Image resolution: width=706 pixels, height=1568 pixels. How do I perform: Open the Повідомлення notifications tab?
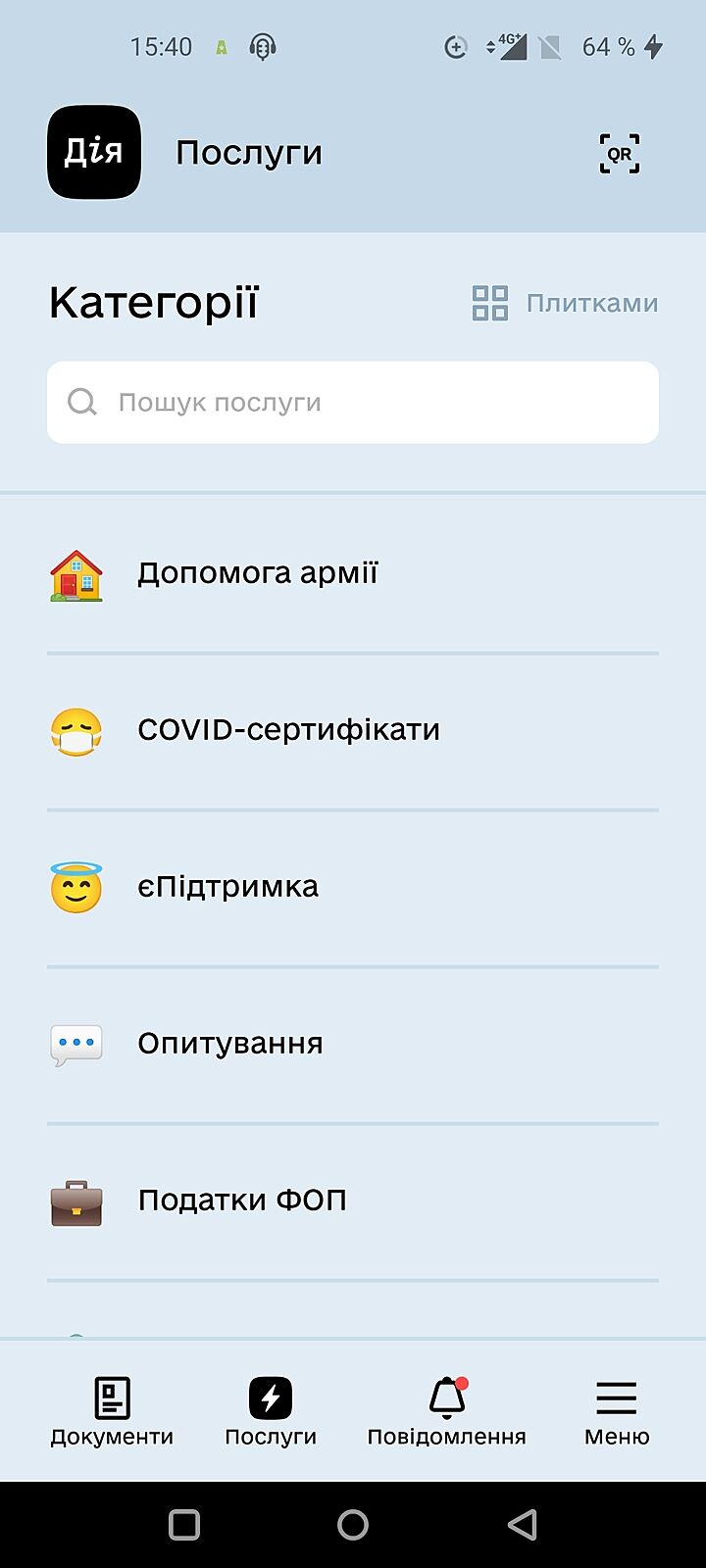click(x=447, y=1411)
